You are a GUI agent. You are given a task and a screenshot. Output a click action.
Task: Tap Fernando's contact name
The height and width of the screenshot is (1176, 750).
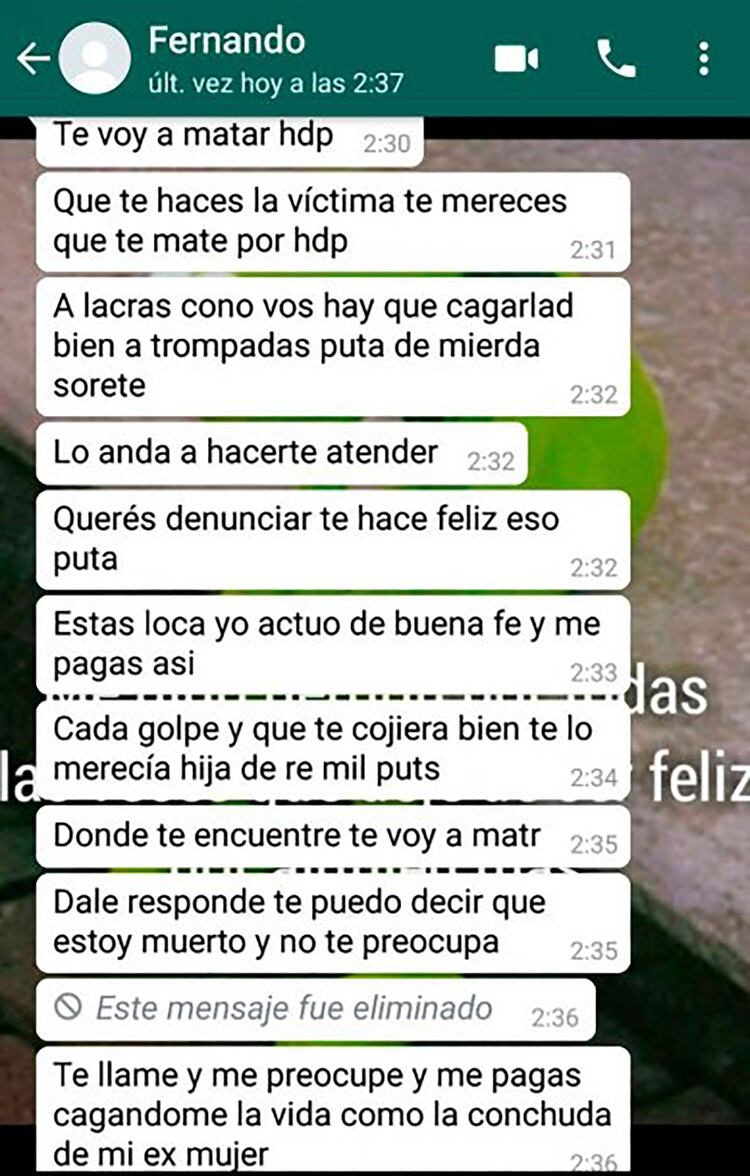227,41
